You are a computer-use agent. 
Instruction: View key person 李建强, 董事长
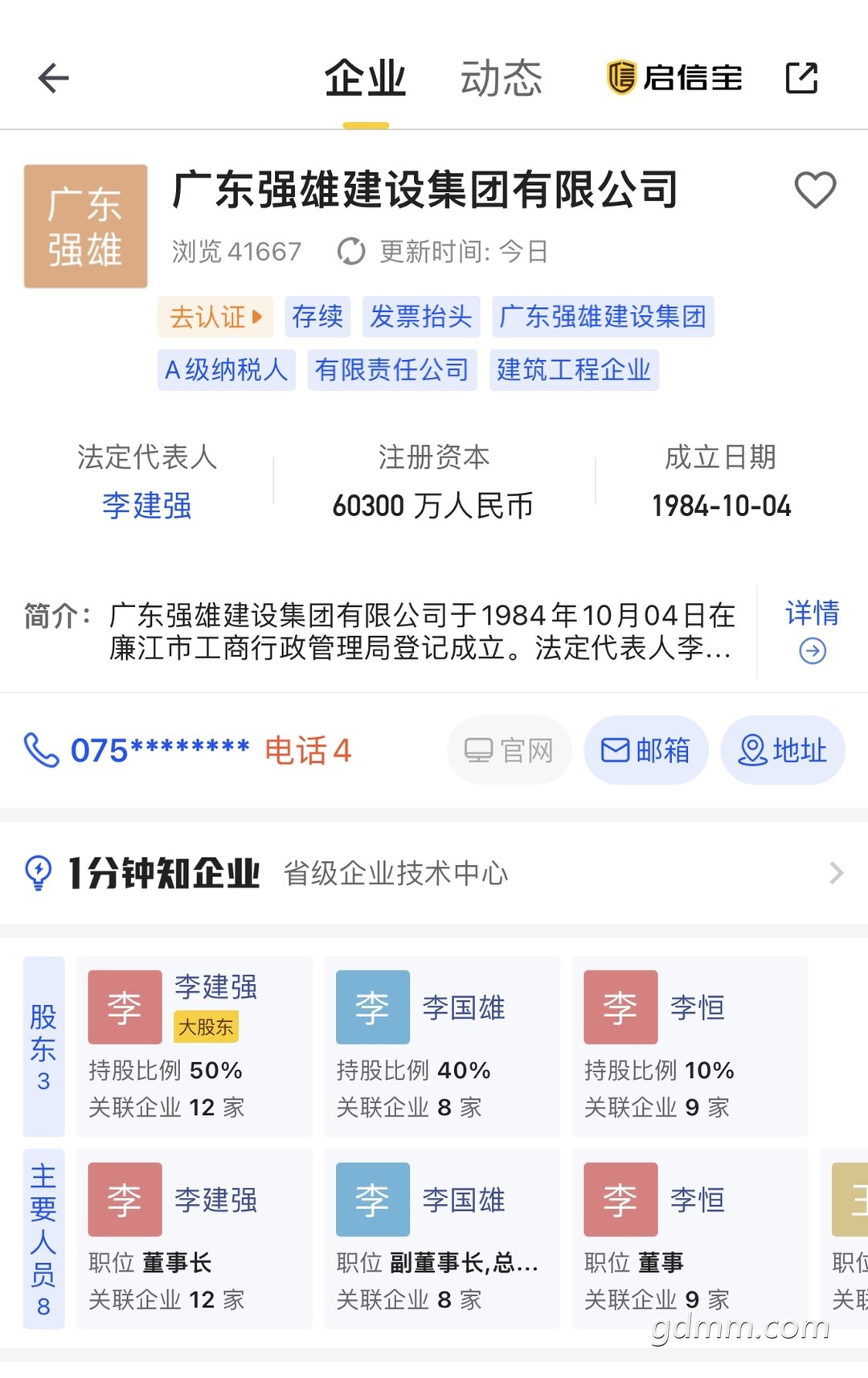coord(194,1238)
